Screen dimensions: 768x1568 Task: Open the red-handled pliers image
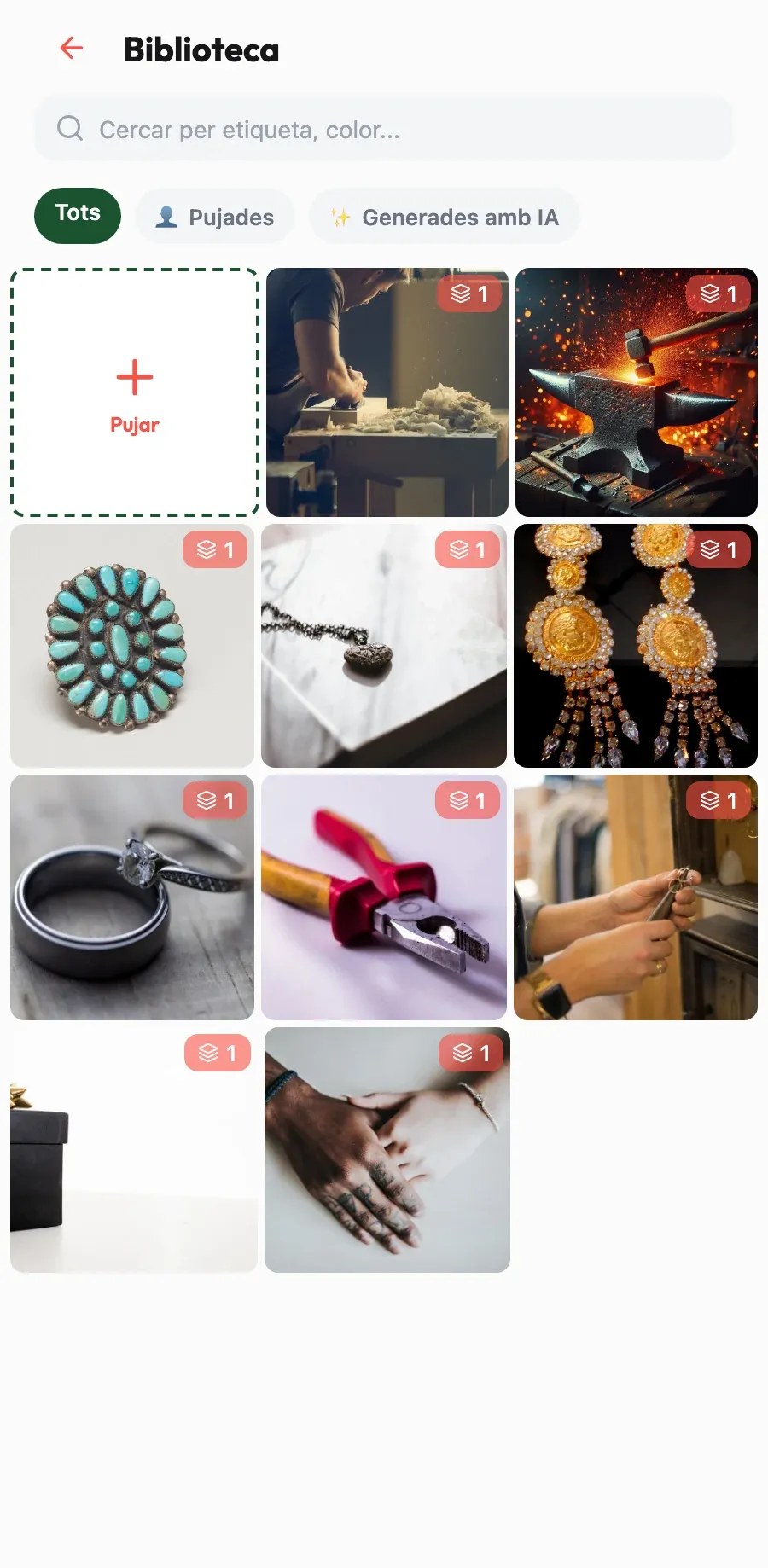point(384,897)
